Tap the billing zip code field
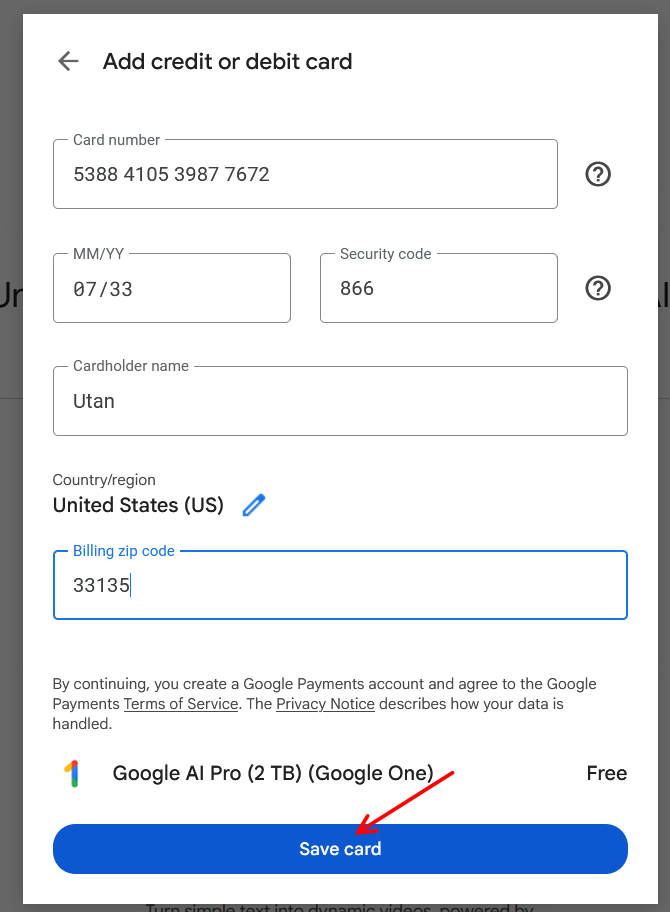 (x=340, y=585)
